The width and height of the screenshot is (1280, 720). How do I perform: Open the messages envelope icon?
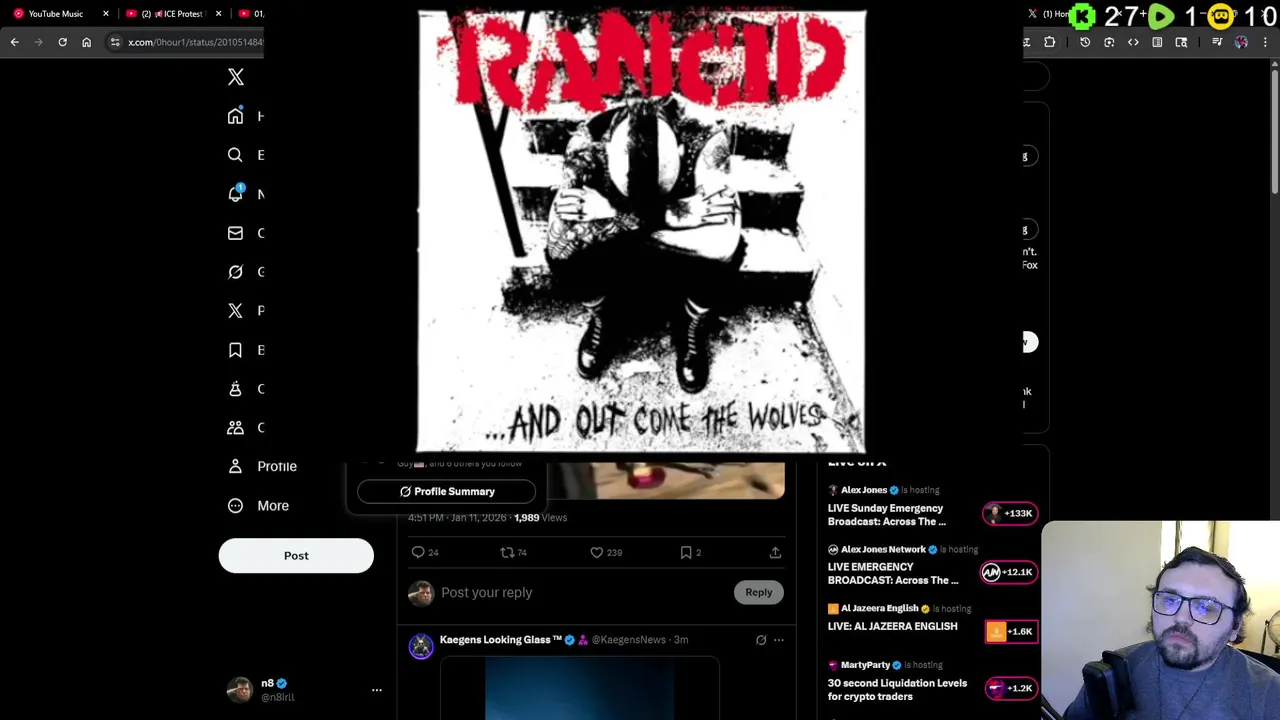pyautogui.click(x=235, y=233)
